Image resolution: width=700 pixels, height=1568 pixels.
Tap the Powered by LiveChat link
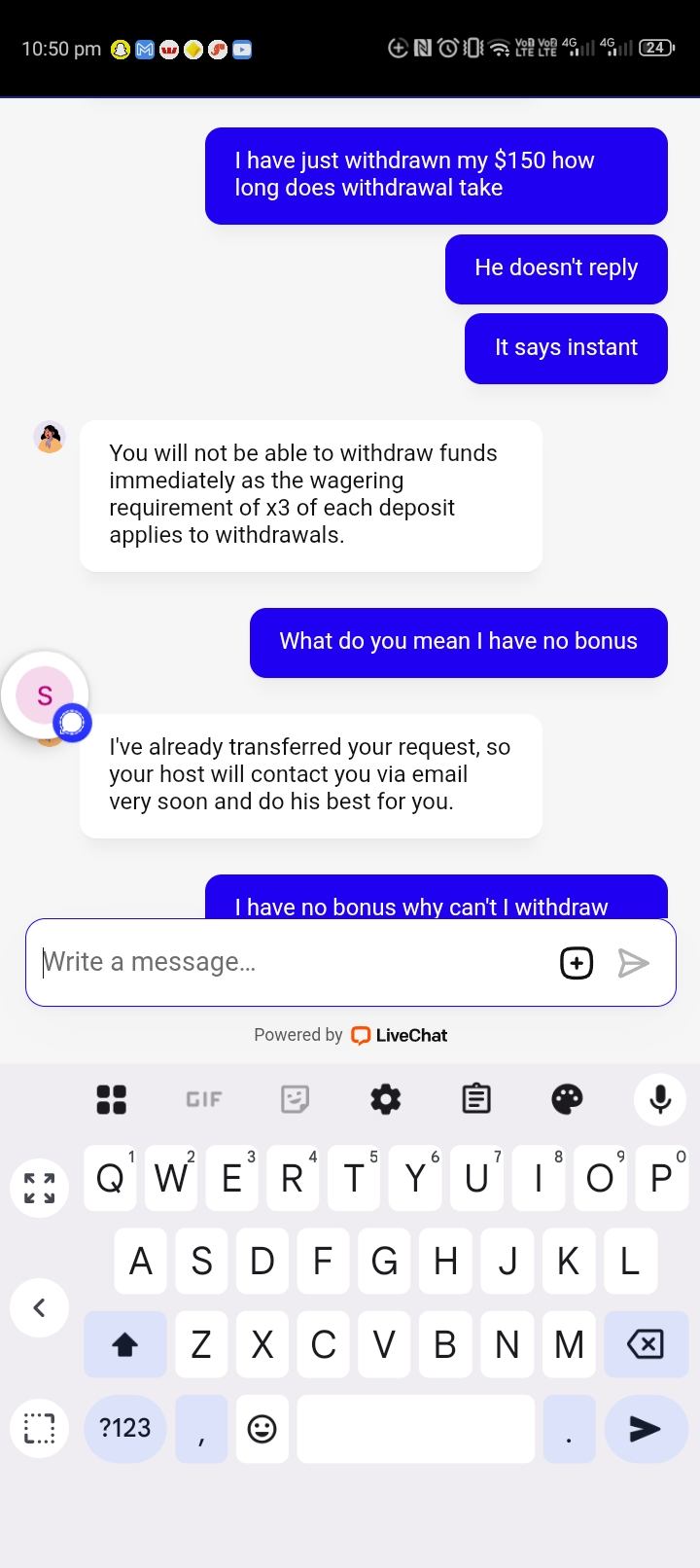click(x=350, y=1035)
